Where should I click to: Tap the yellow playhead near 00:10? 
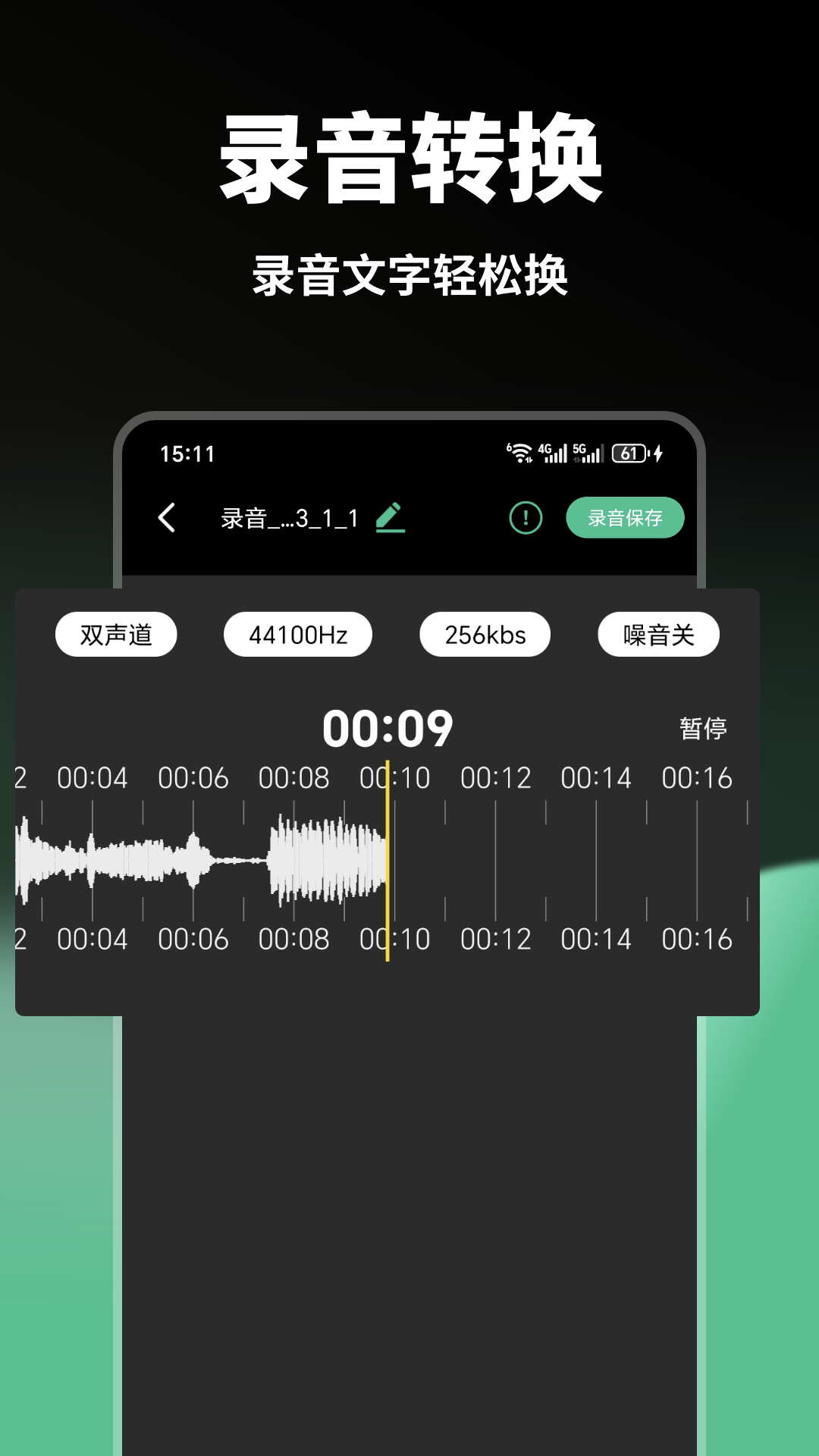click(387, 857)
